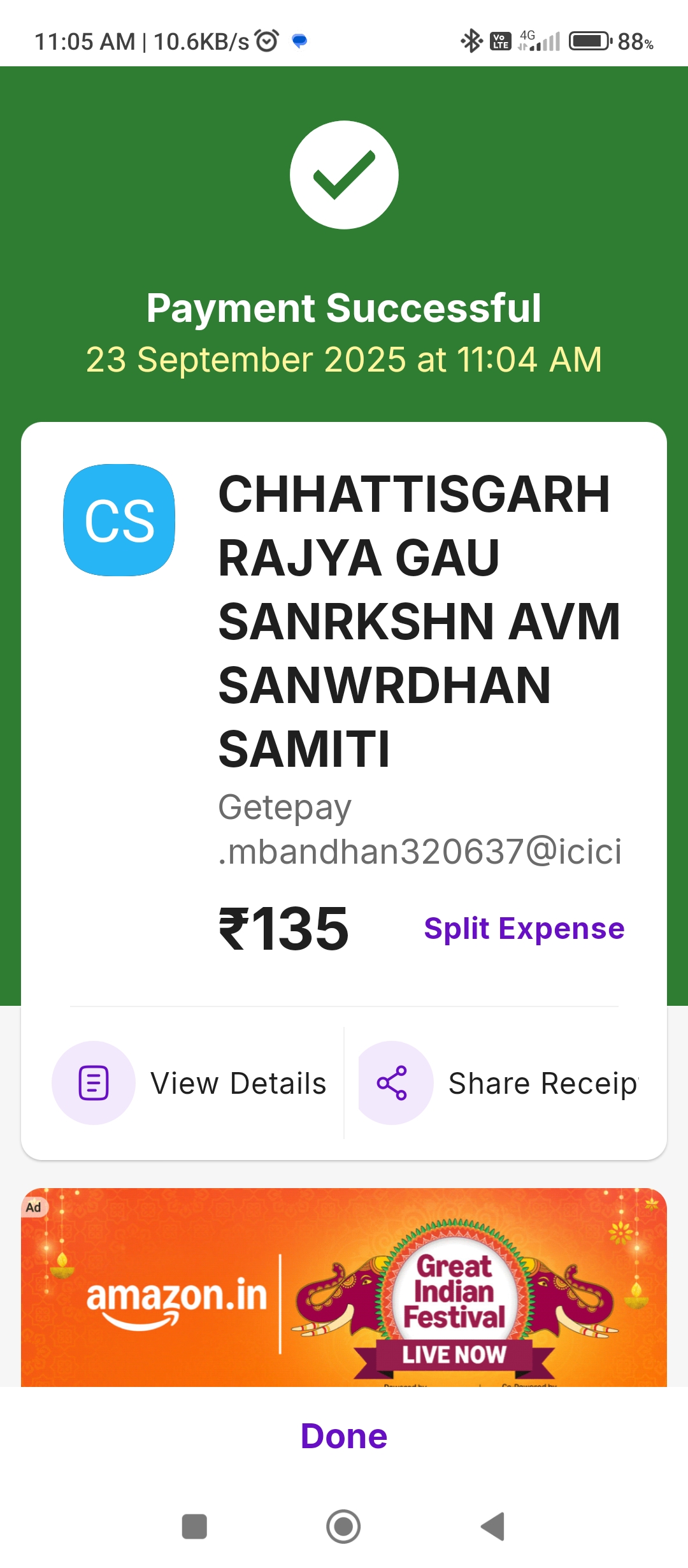This screenshot has width=688, height=1568.
Task: Go back using the system back button
Action: [493, 1527]
